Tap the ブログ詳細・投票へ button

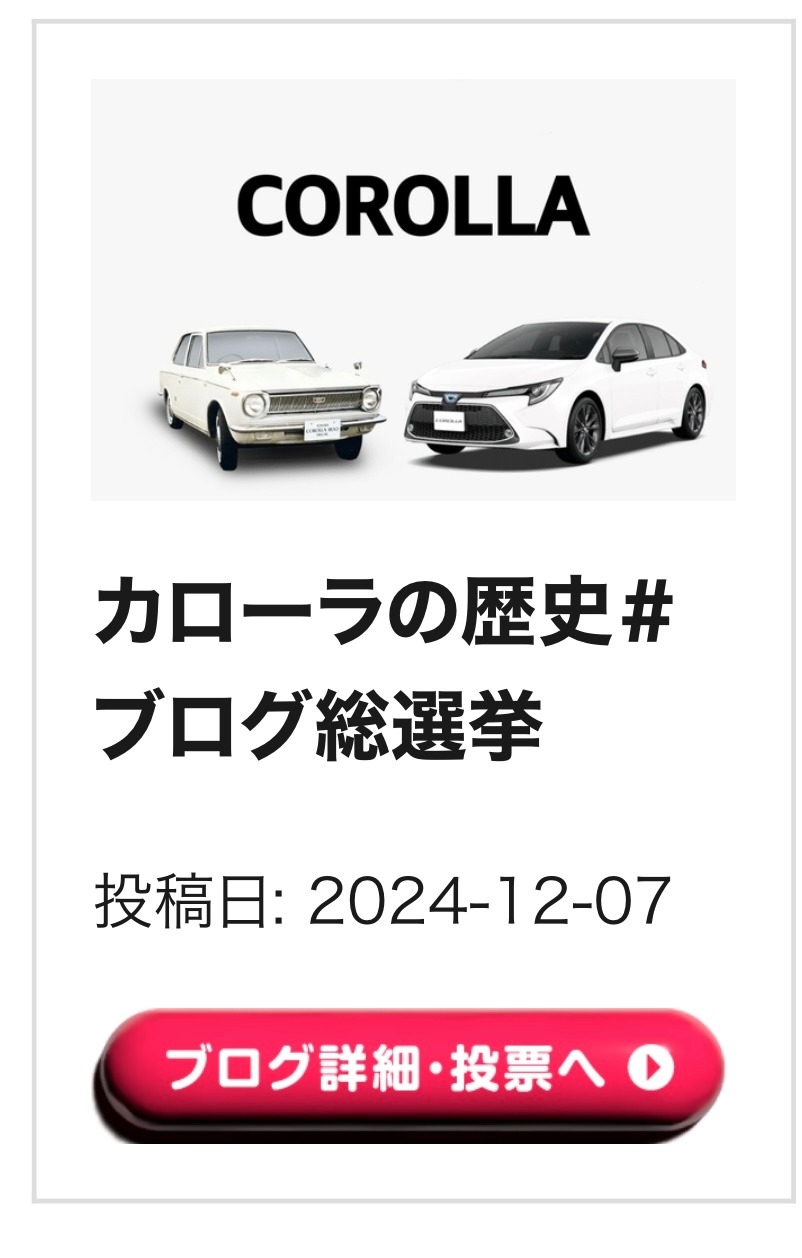[x=410, y=1070]
